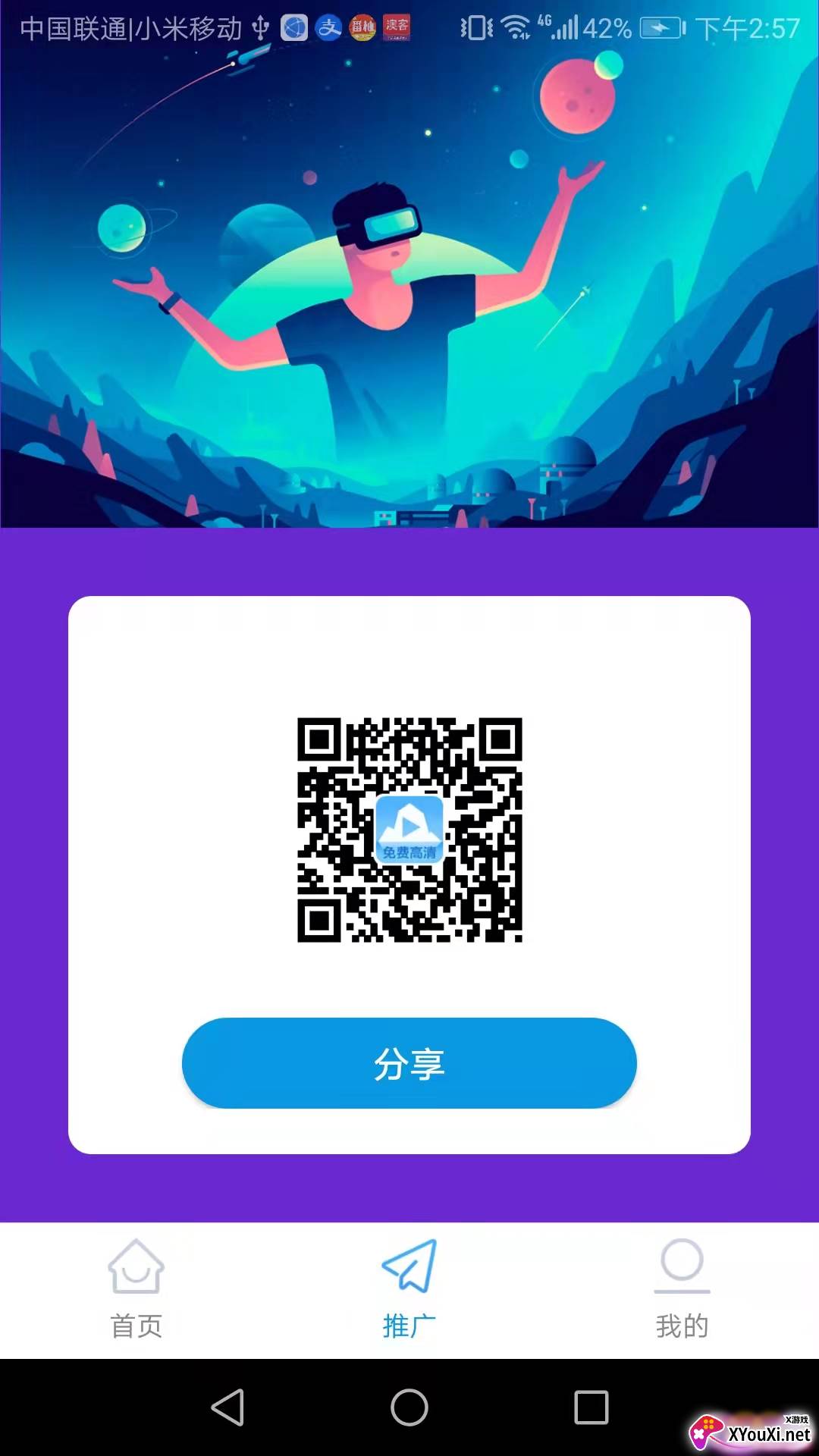Image resolution: width=819 pixels, height=1456 pixels.
Task: Open the 我的 profile tab
Action: click(682, 1289)
